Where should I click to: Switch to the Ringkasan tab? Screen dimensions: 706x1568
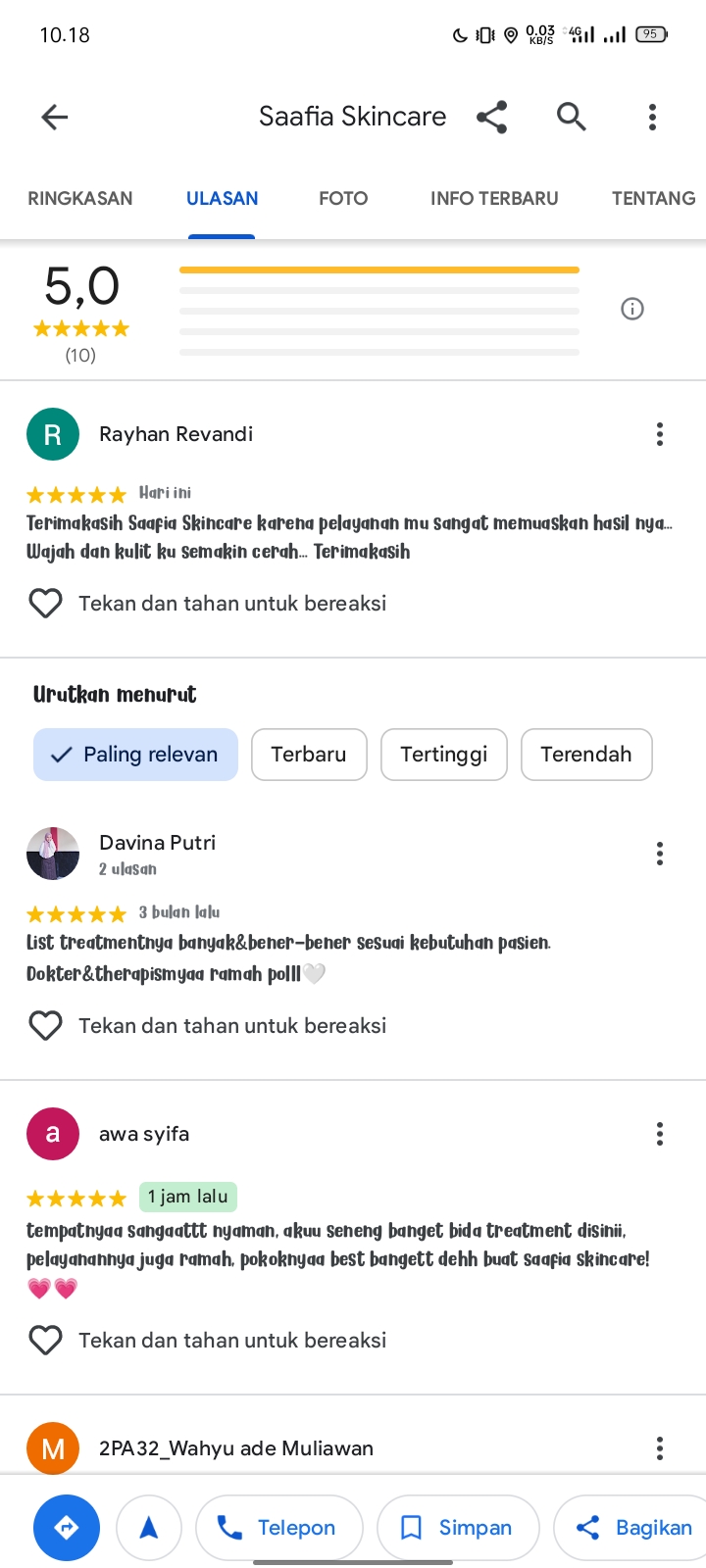[80, 198]
